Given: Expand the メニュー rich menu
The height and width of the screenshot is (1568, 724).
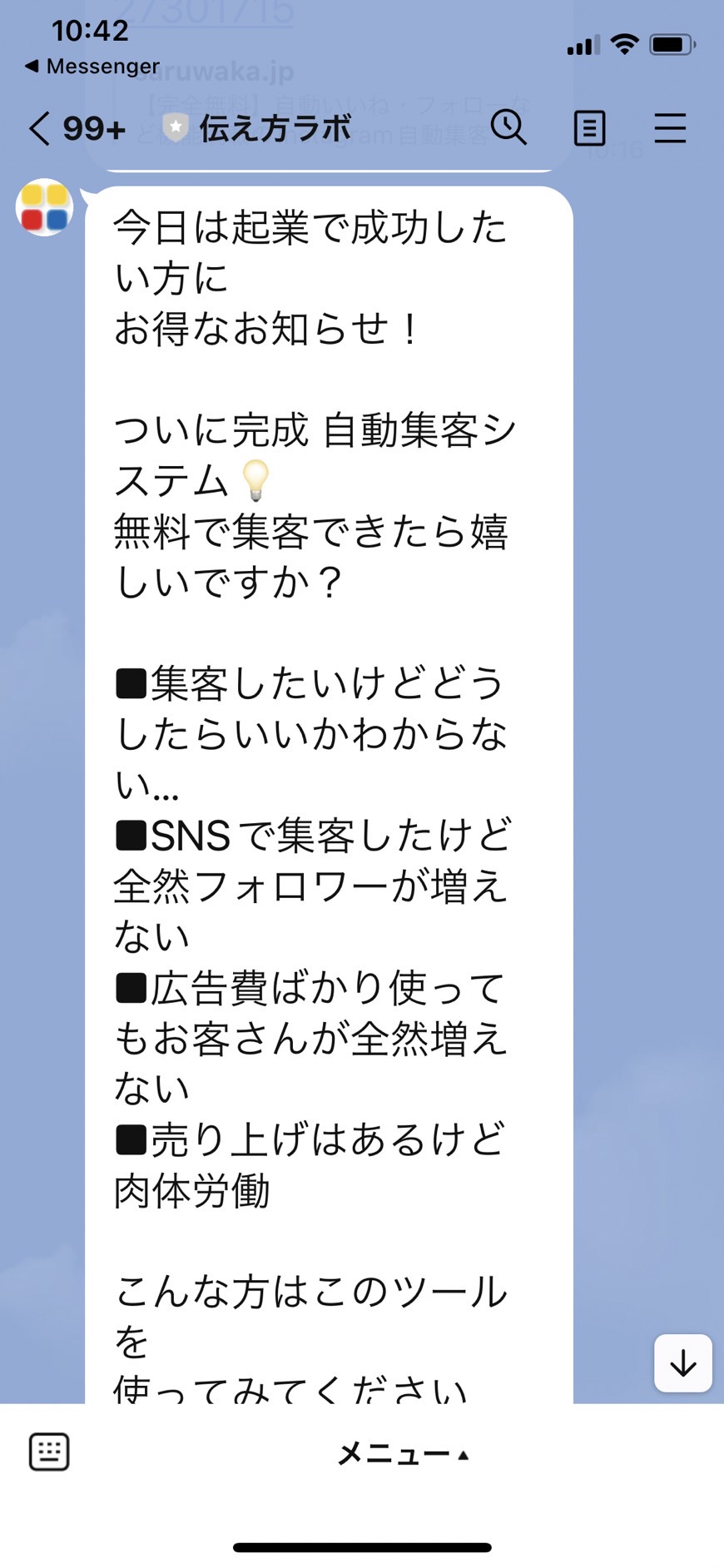Looking at the screenshot, I should (x=404, y=1454).
